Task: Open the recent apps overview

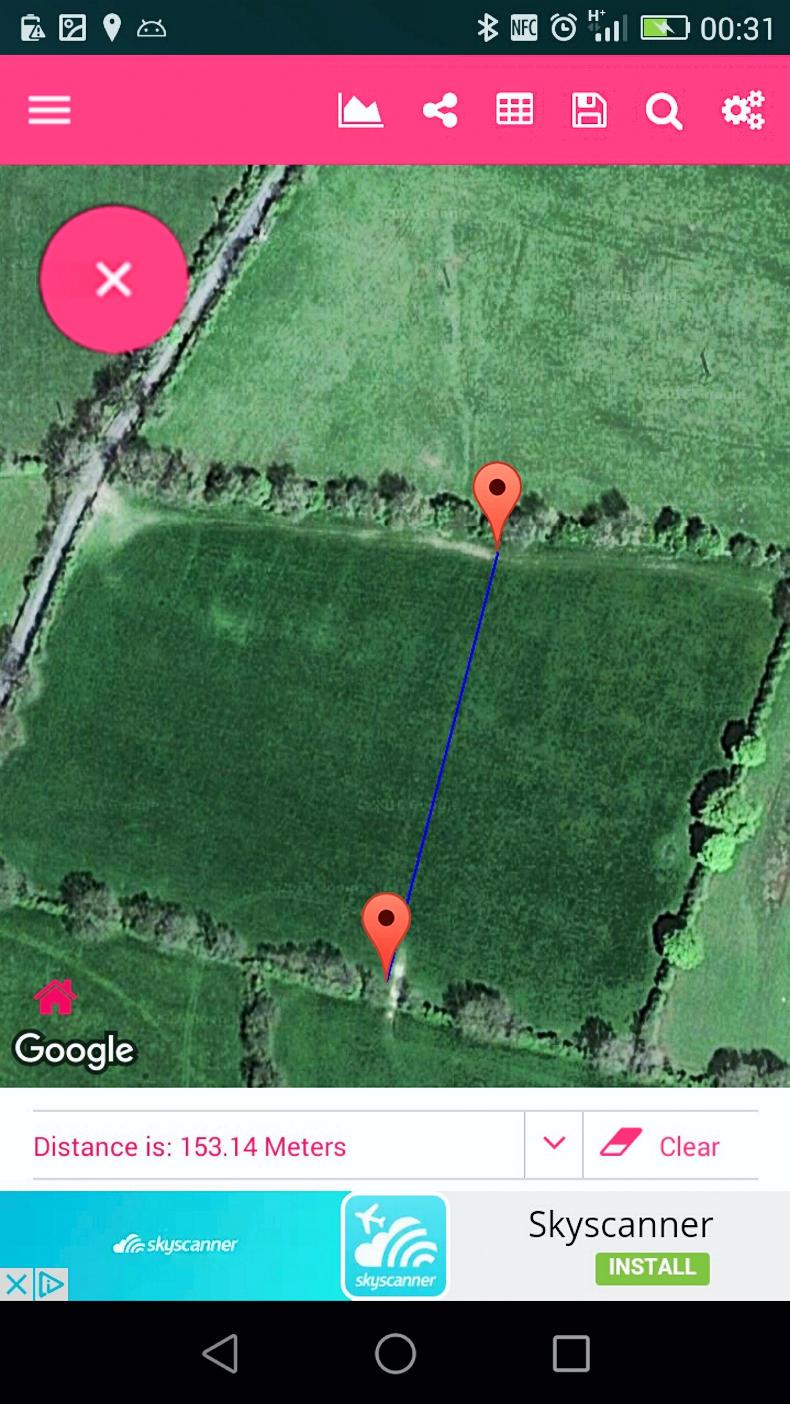Action: tap(571, 1354)
